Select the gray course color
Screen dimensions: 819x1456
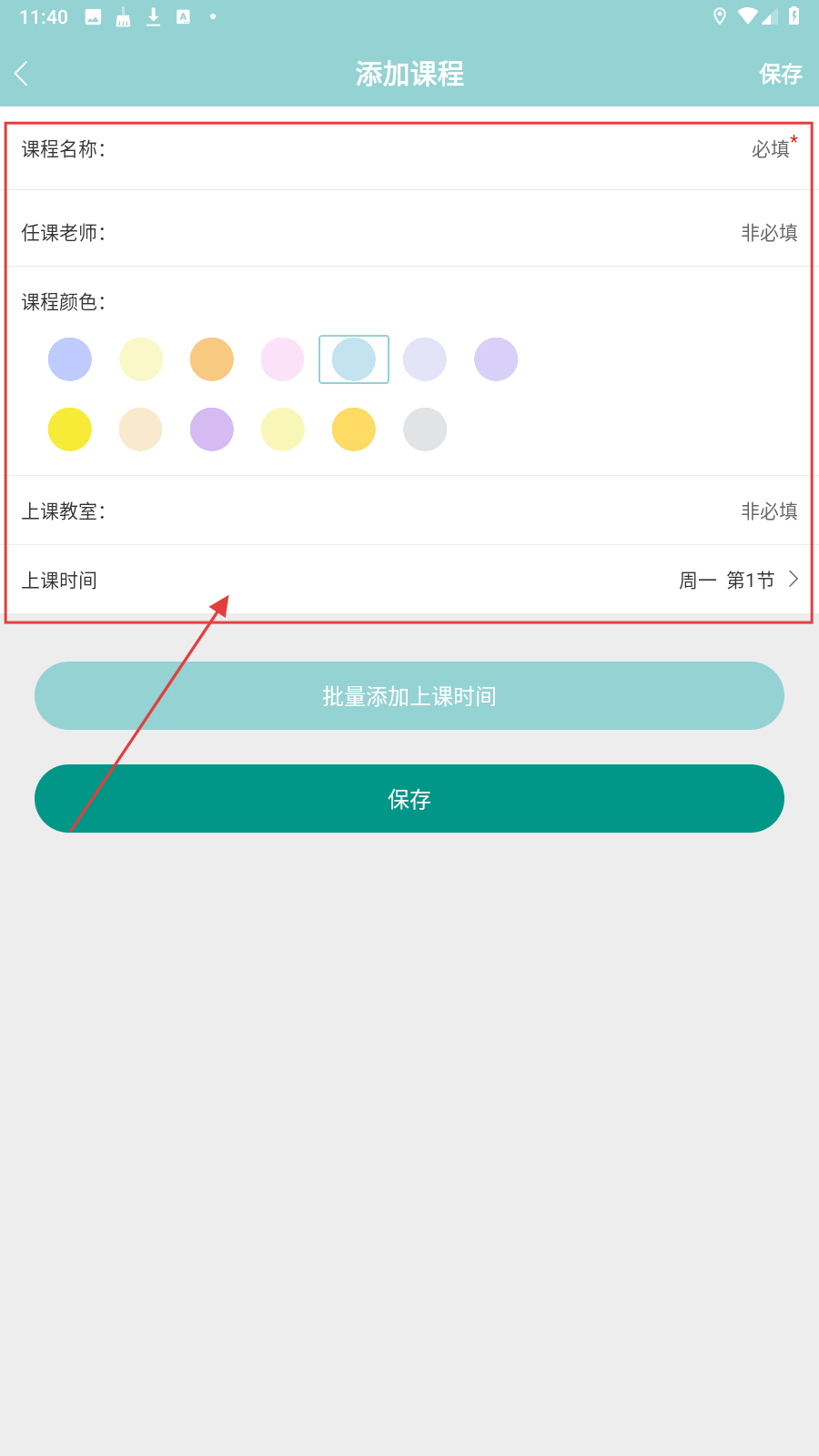[x=425, y=430]
